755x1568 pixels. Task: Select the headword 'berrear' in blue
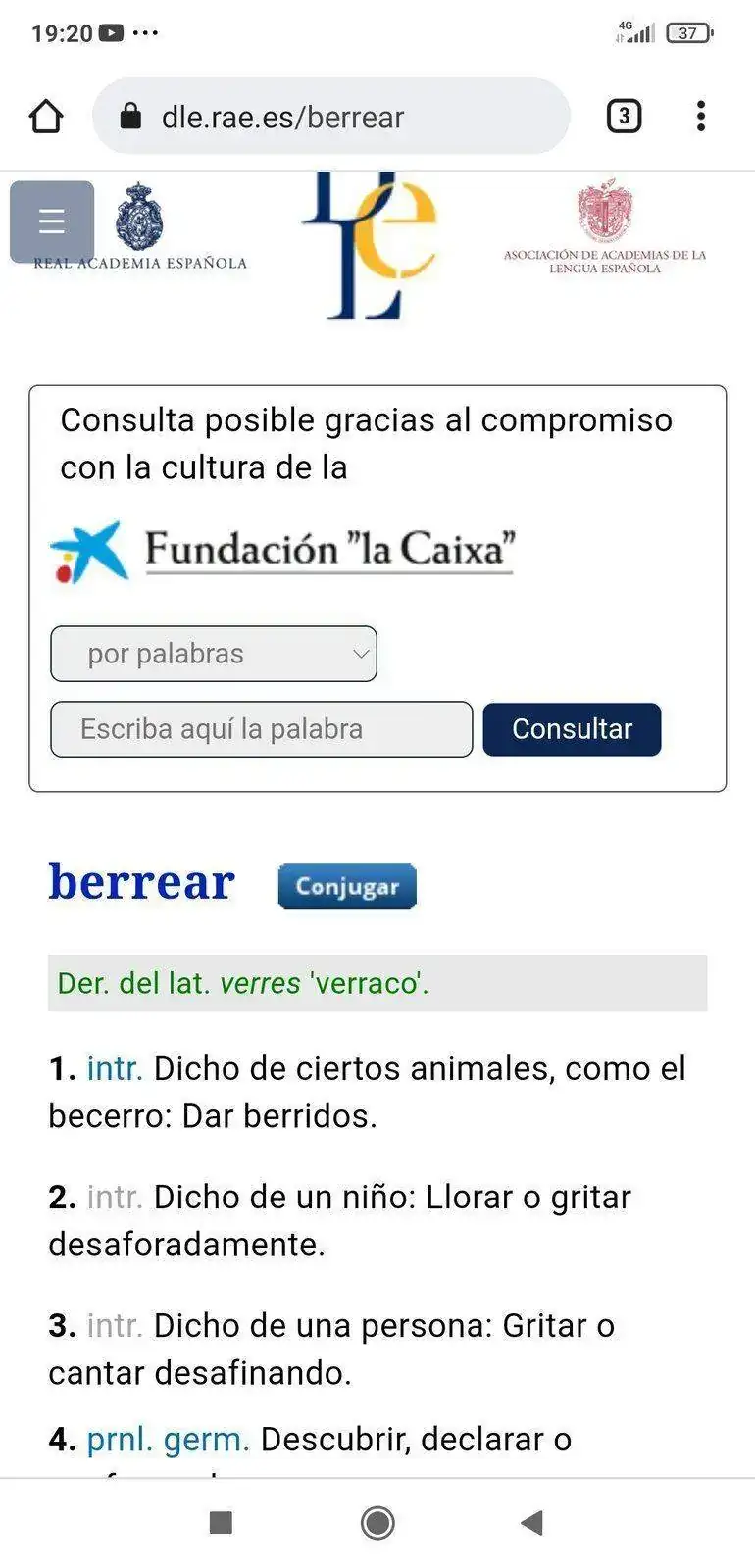pyautogui.click(x=140, y=881)
